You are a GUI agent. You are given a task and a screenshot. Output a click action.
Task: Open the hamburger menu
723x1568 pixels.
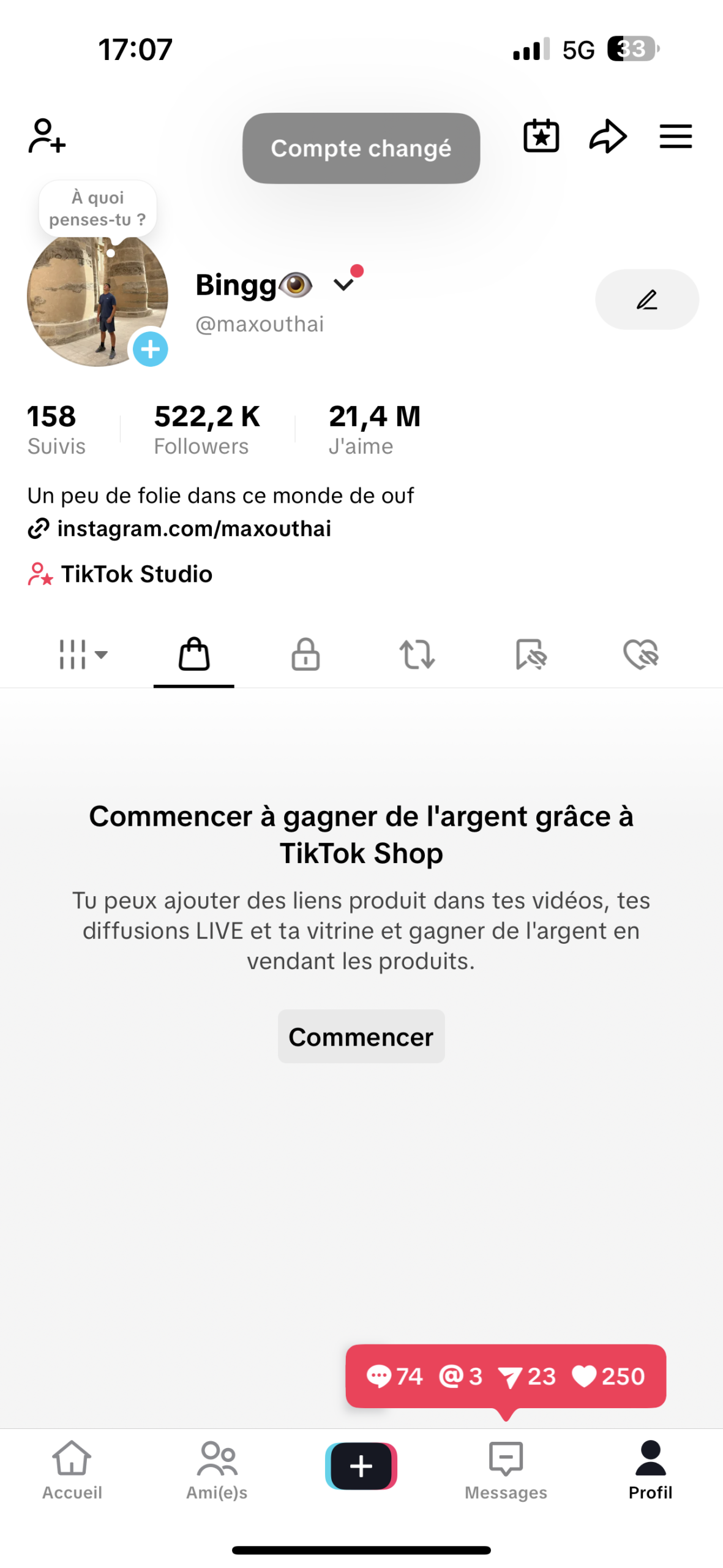click(675, 136)
